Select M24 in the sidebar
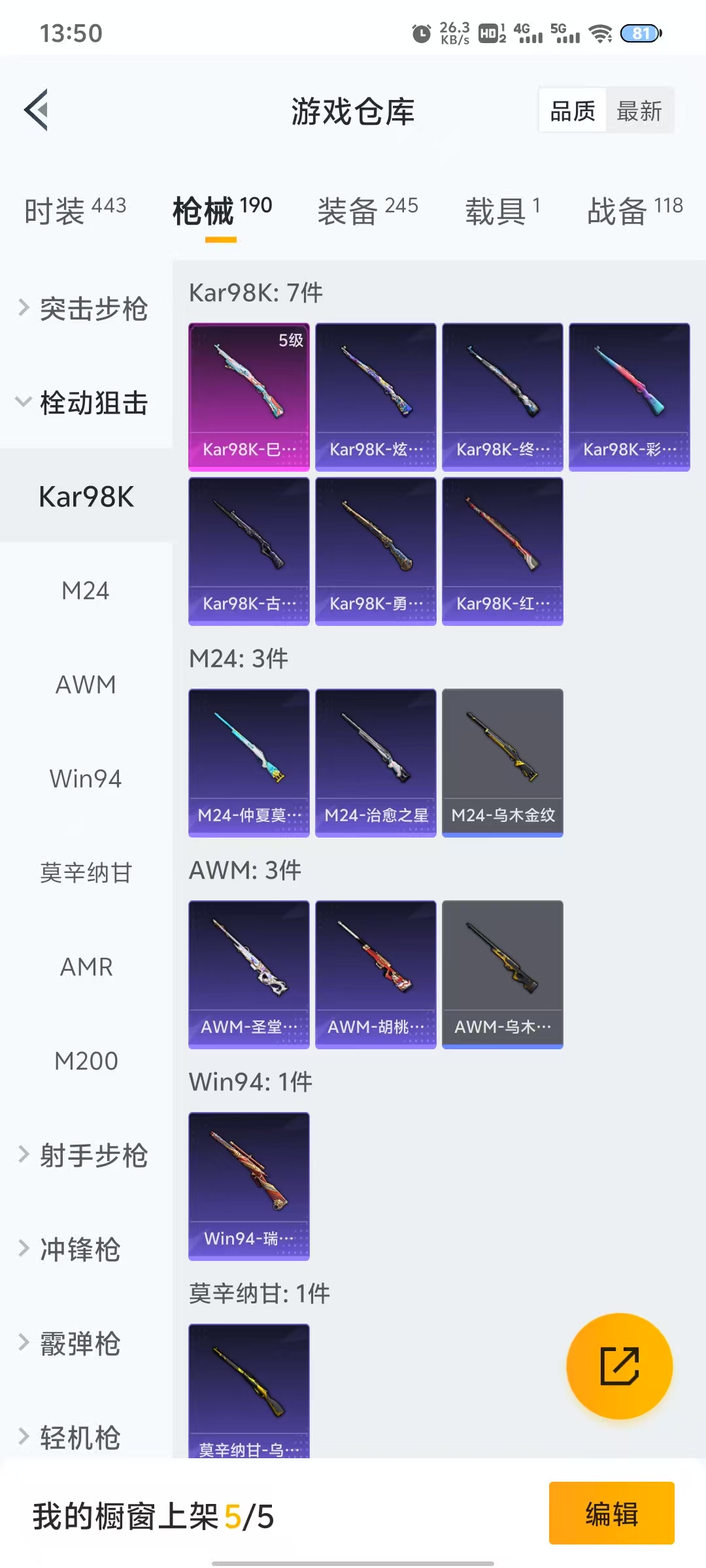 [x=86, y=591]
